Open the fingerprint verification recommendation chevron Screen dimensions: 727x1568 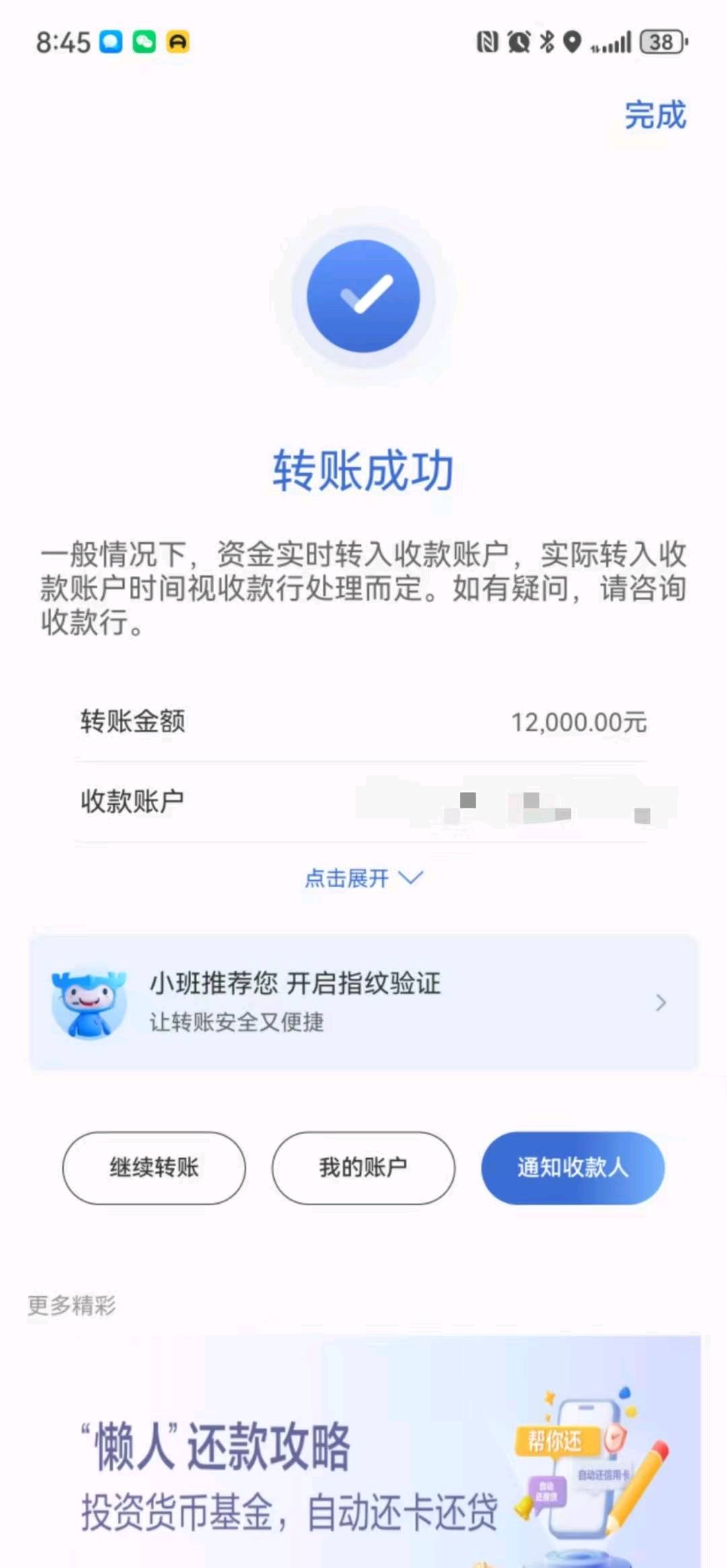pos(660,1001)
